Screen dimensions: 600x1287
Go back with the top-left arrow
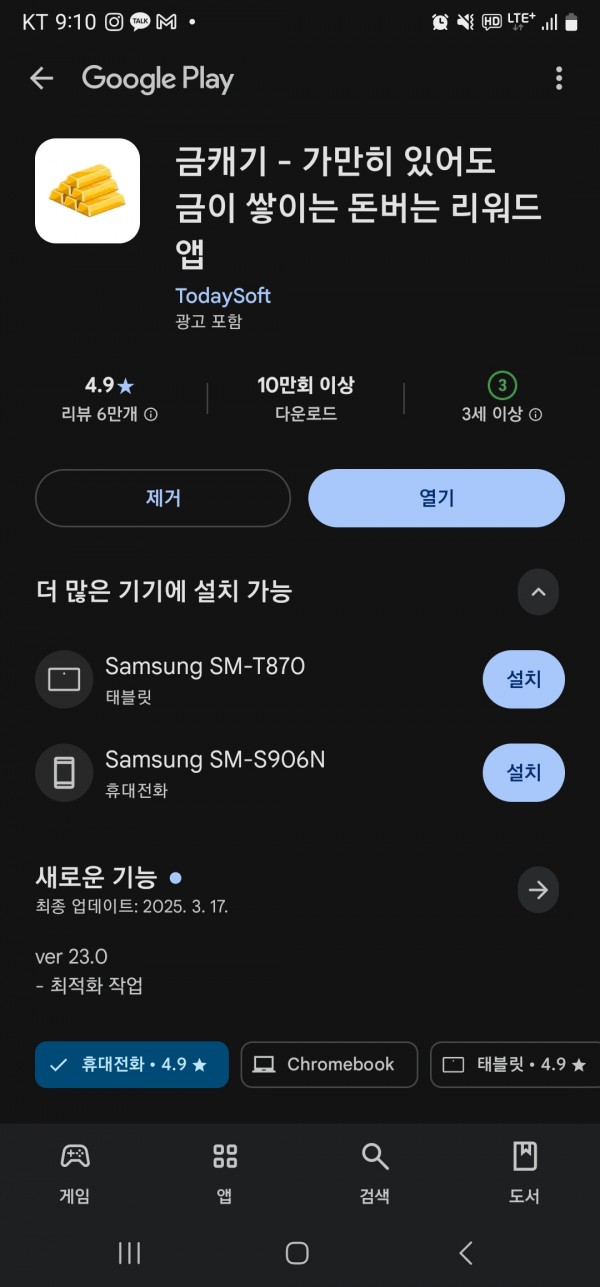pyautogui.click(x=41, y=78)
